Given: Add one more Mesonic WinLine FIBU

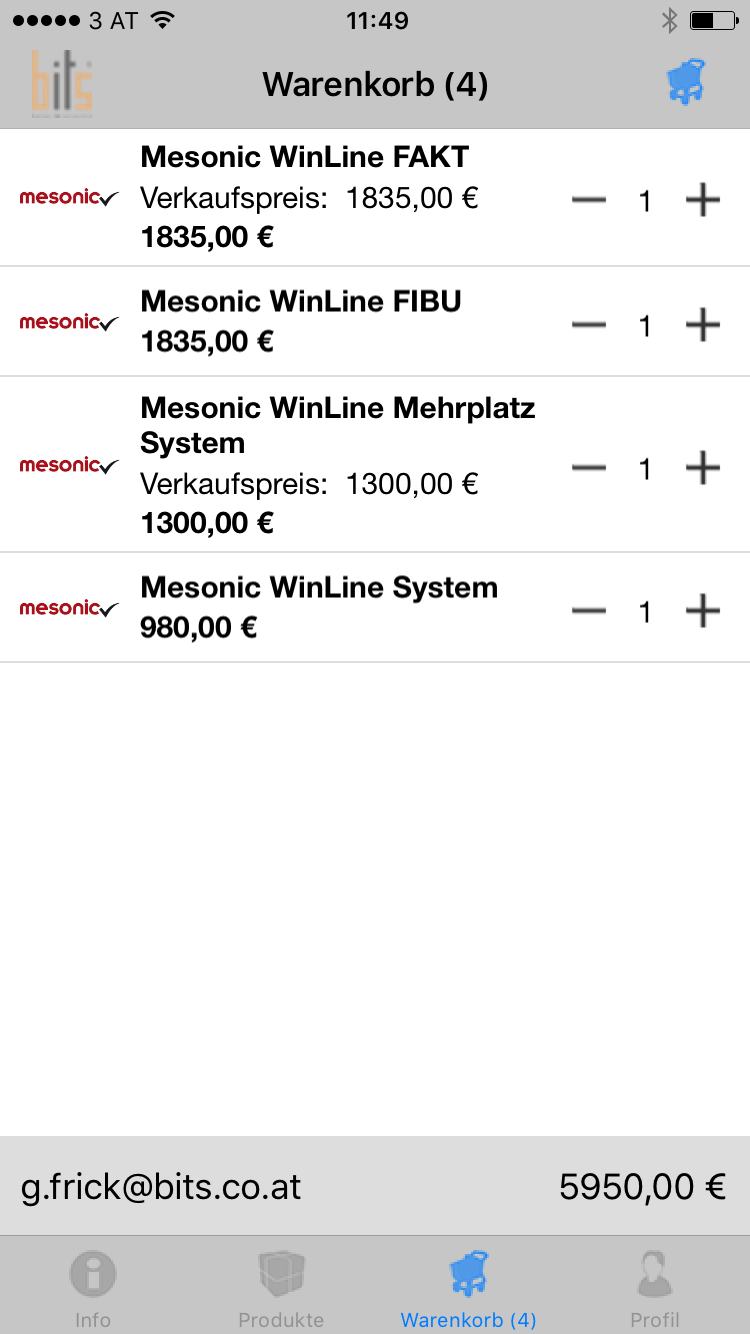Looking at the screenshot, I should tap(703, 324).
